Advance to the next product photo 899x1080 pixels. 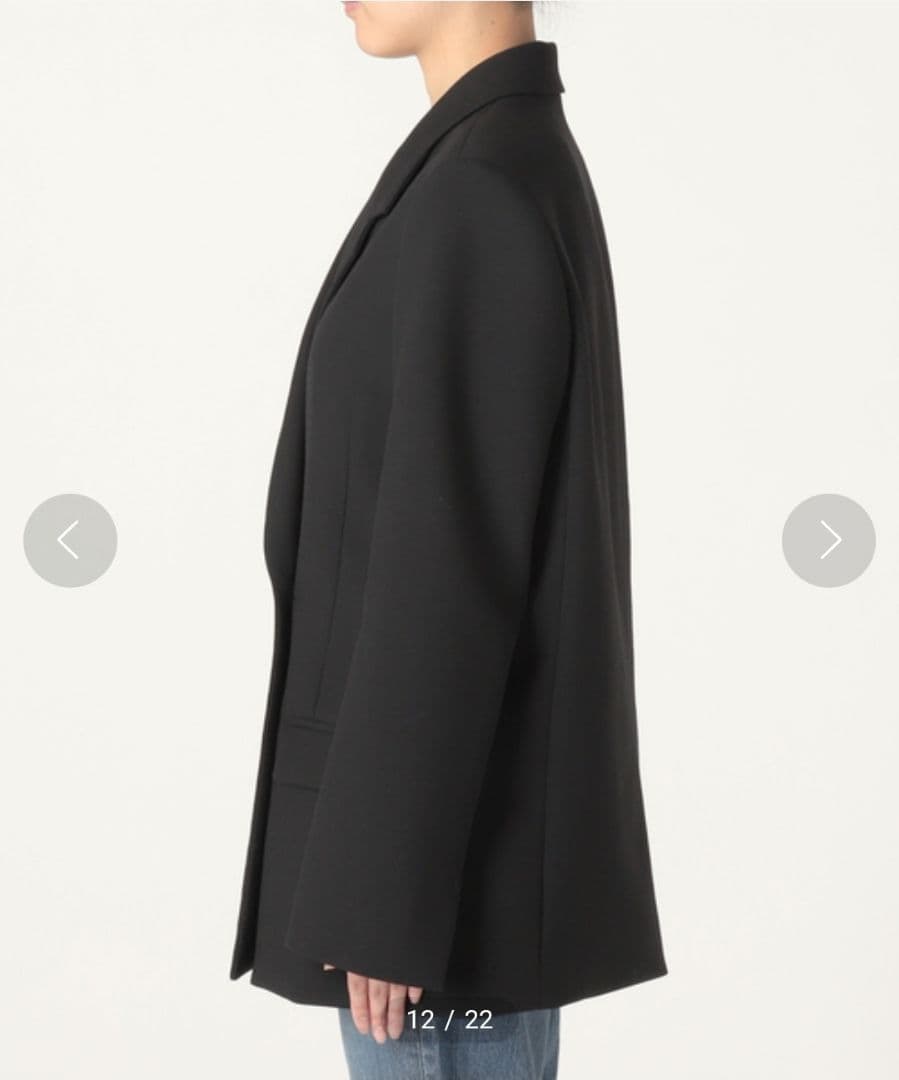(828, 540)
